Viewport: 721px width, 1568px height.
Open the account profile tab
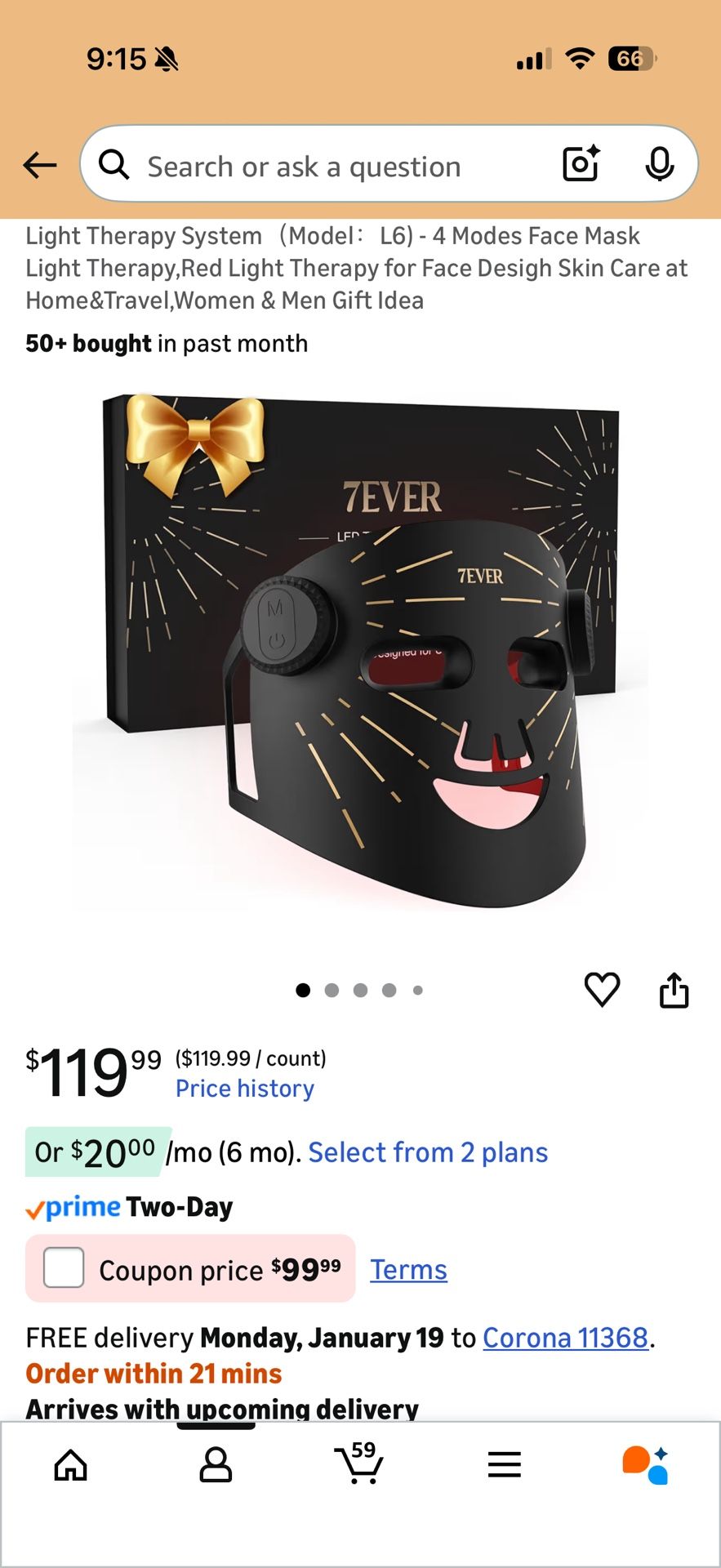[x=216, y=1465]
